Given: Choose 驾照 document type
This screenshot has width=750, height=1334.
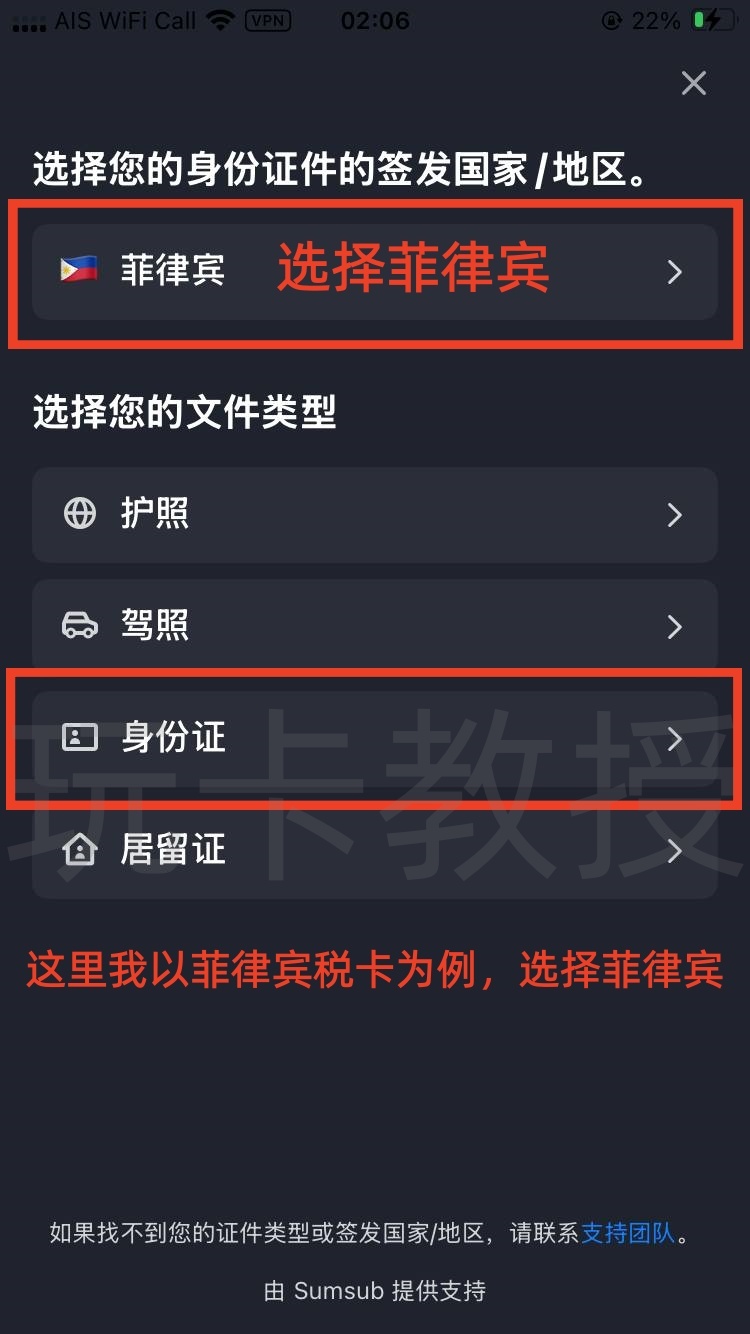Looking at the screenshot, I should (374, 626).
